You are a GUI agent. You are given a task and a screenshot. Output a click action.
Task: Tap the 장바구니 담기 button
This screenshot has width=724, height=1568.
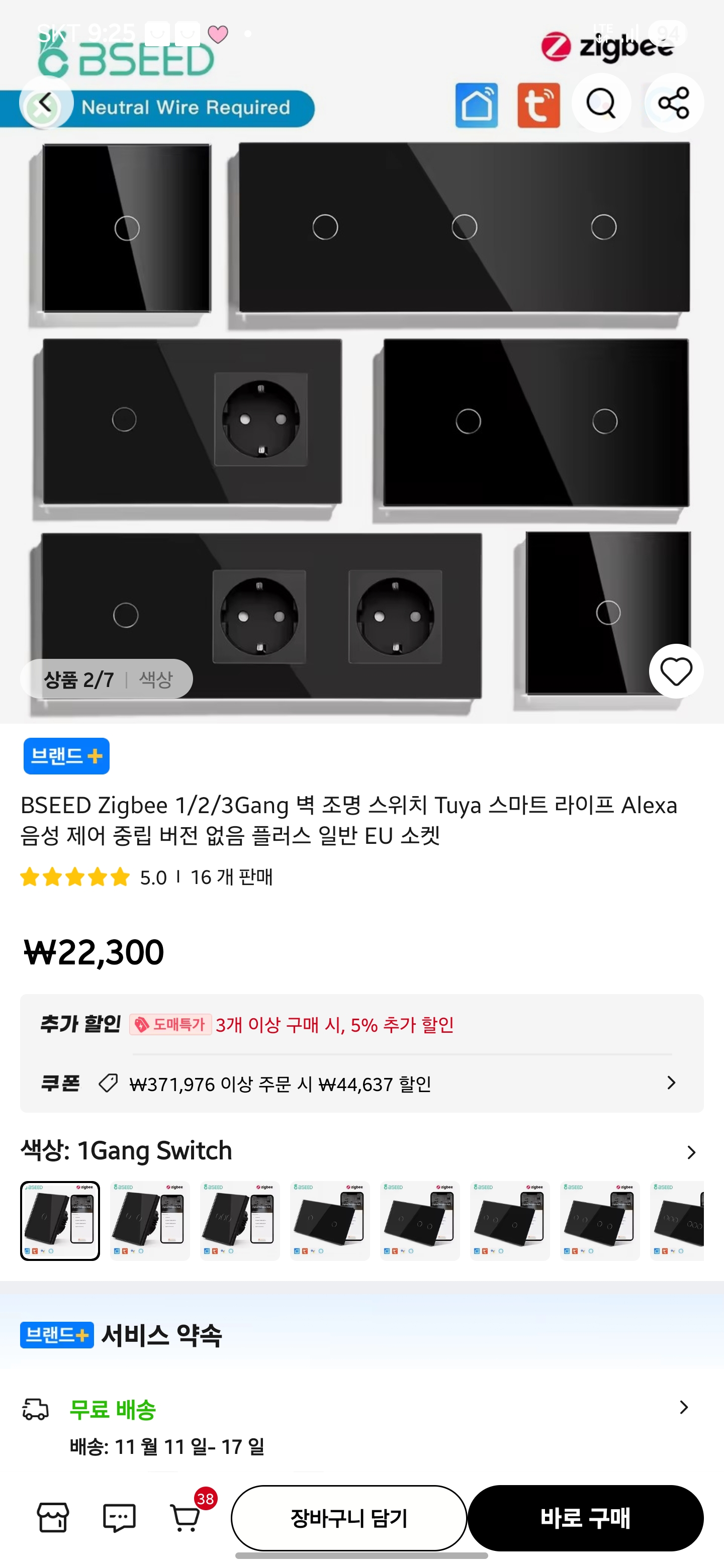coord(348,1517)
